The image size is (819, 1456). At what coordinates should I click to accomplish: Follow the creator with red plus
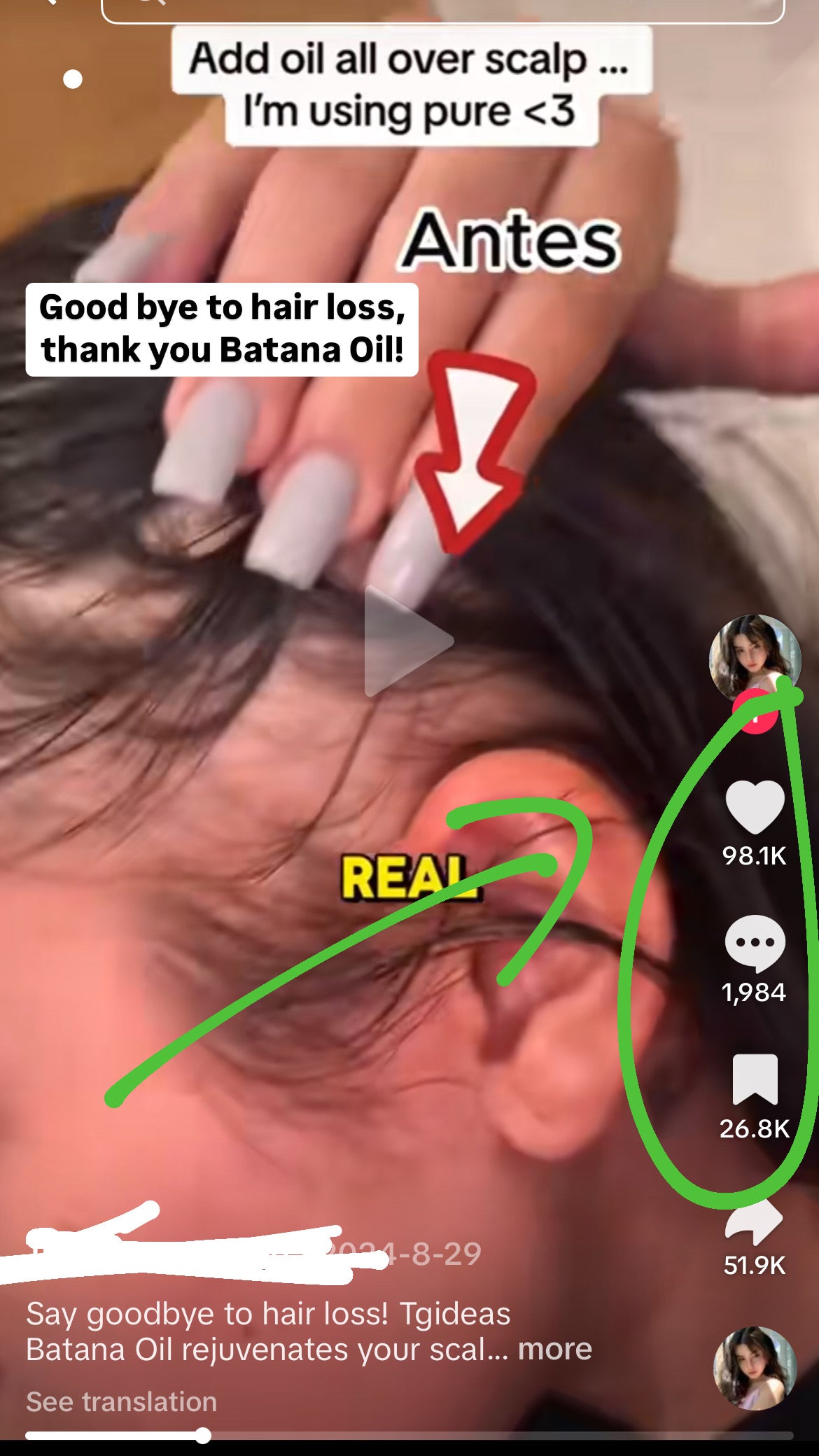coord(755,715)
